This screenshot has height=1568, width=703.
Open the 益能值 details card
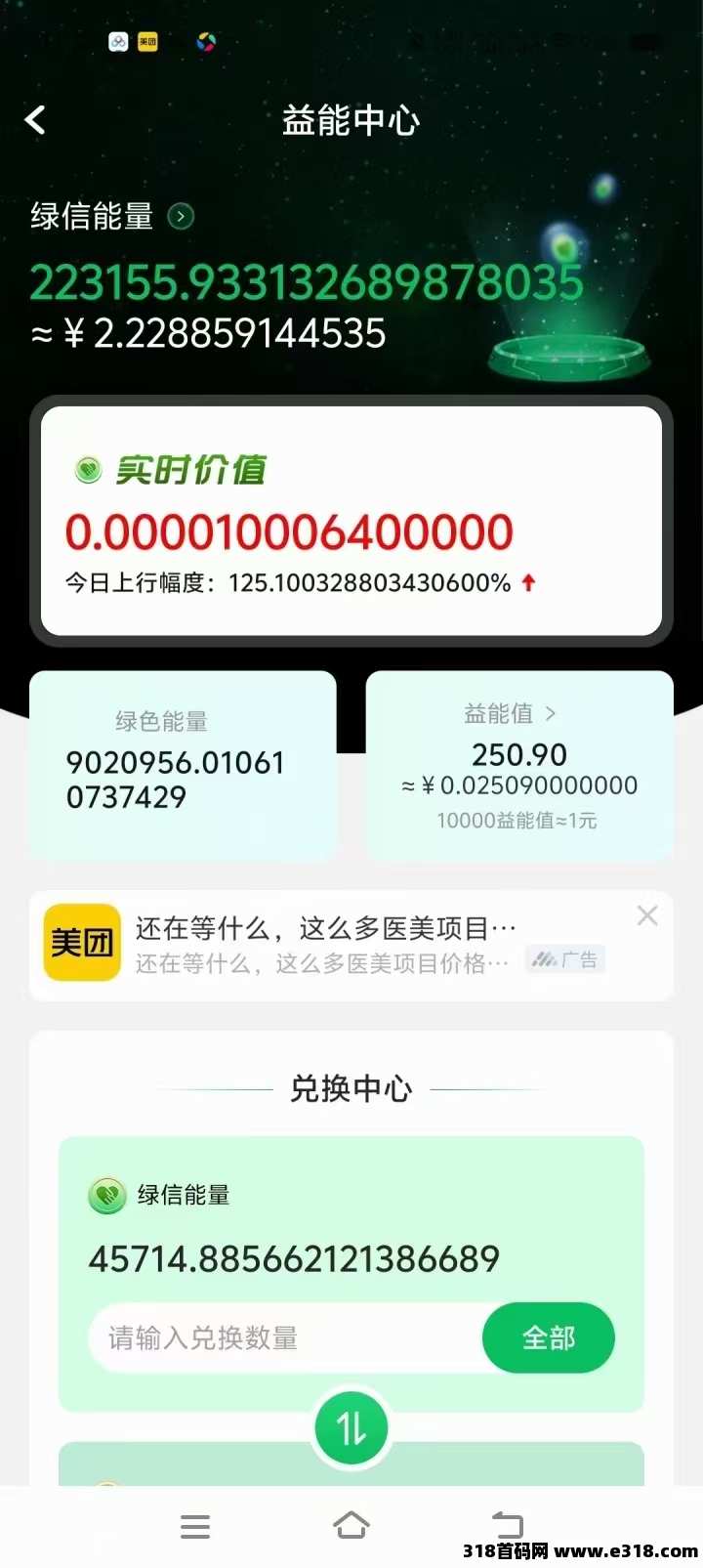[518, 764]
